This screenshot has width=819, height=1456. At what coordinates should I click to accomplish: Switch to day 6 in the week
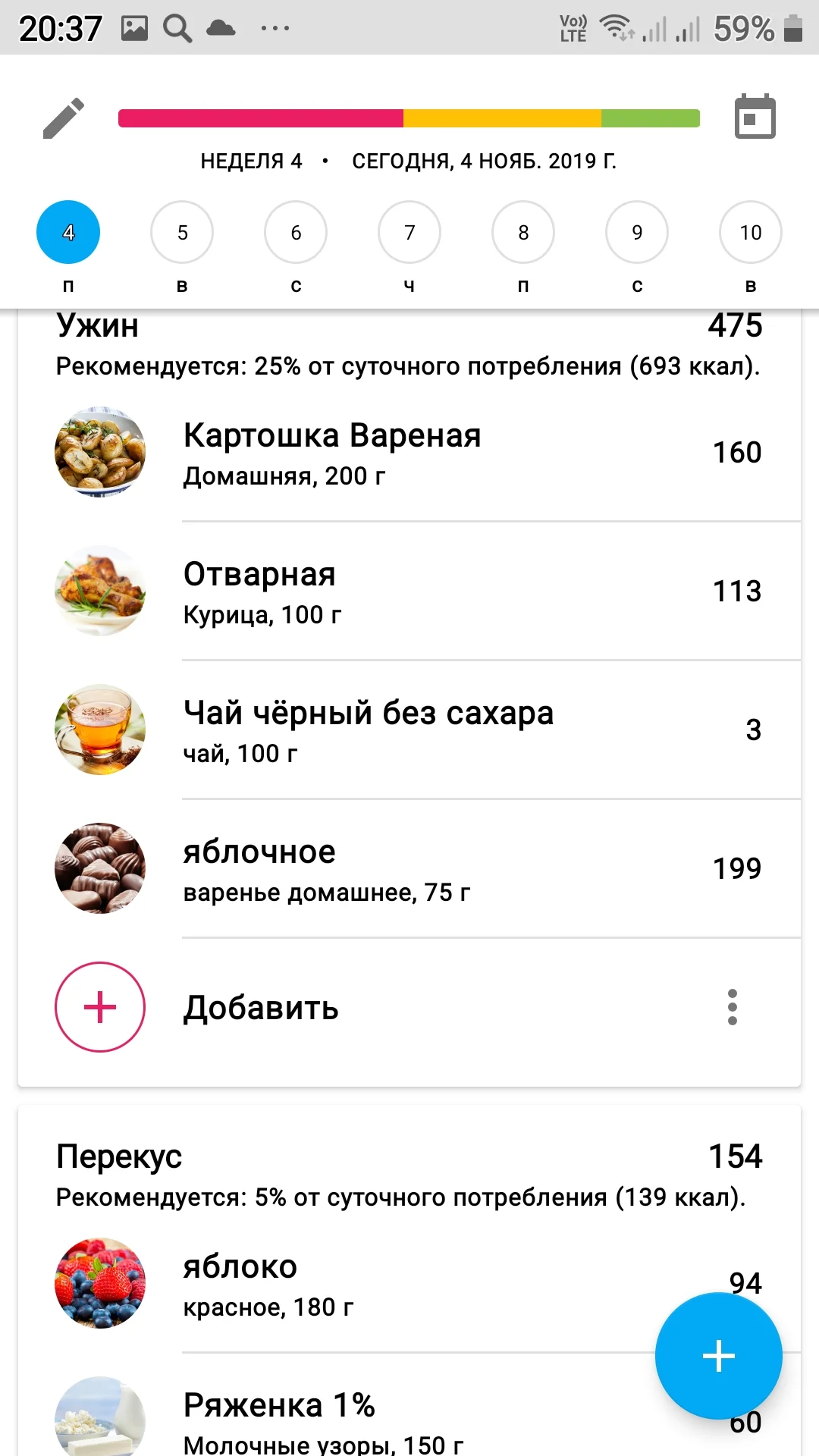tap(296, 233)
